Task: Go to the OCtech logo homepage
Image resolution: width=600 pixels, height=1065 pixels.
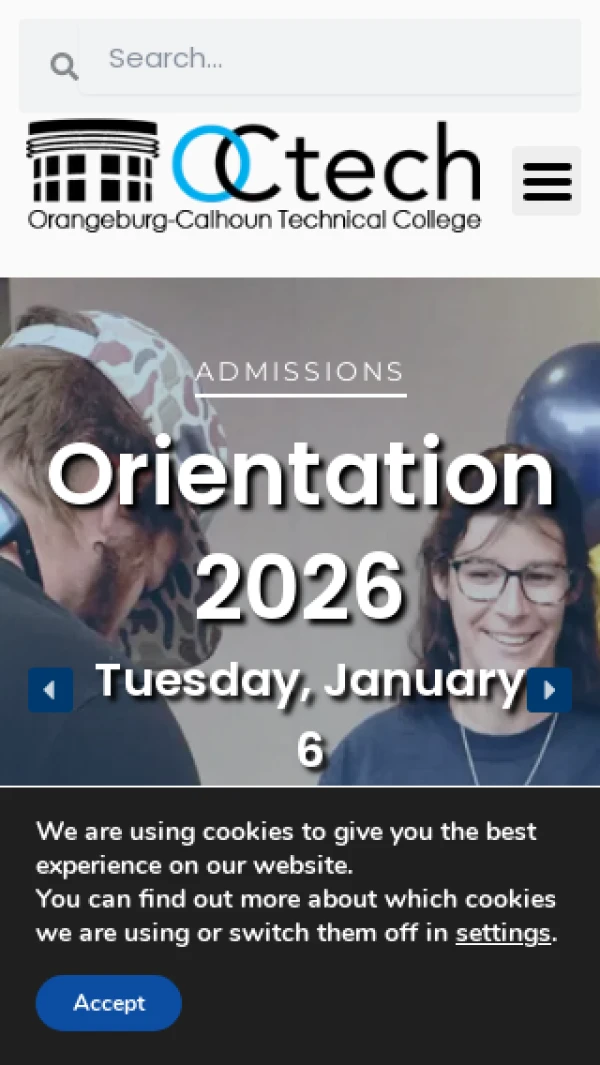Action: tap(254, 177)
